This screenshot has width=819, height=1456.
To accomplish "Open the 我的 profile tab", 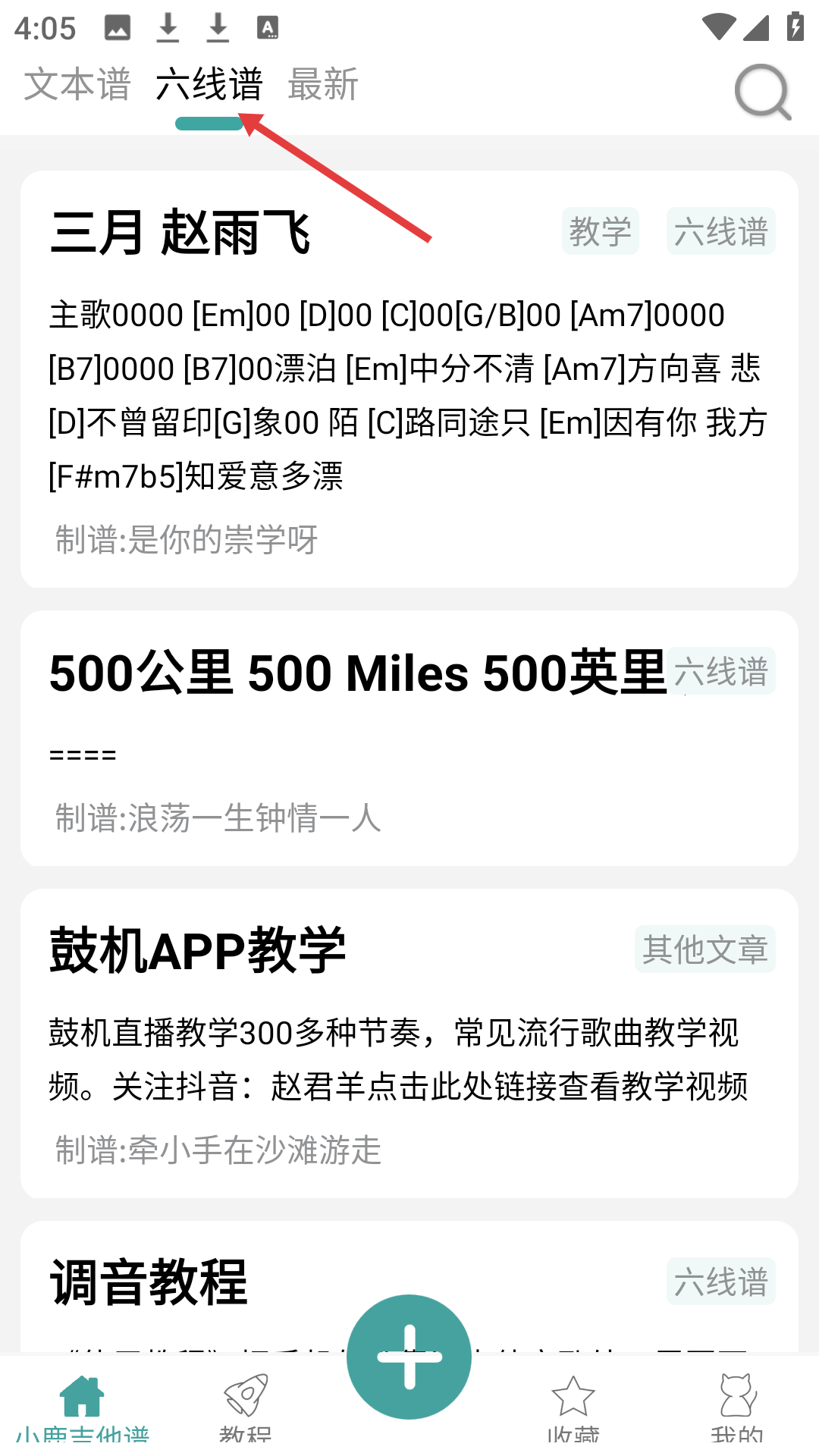I will [737, 1407].
